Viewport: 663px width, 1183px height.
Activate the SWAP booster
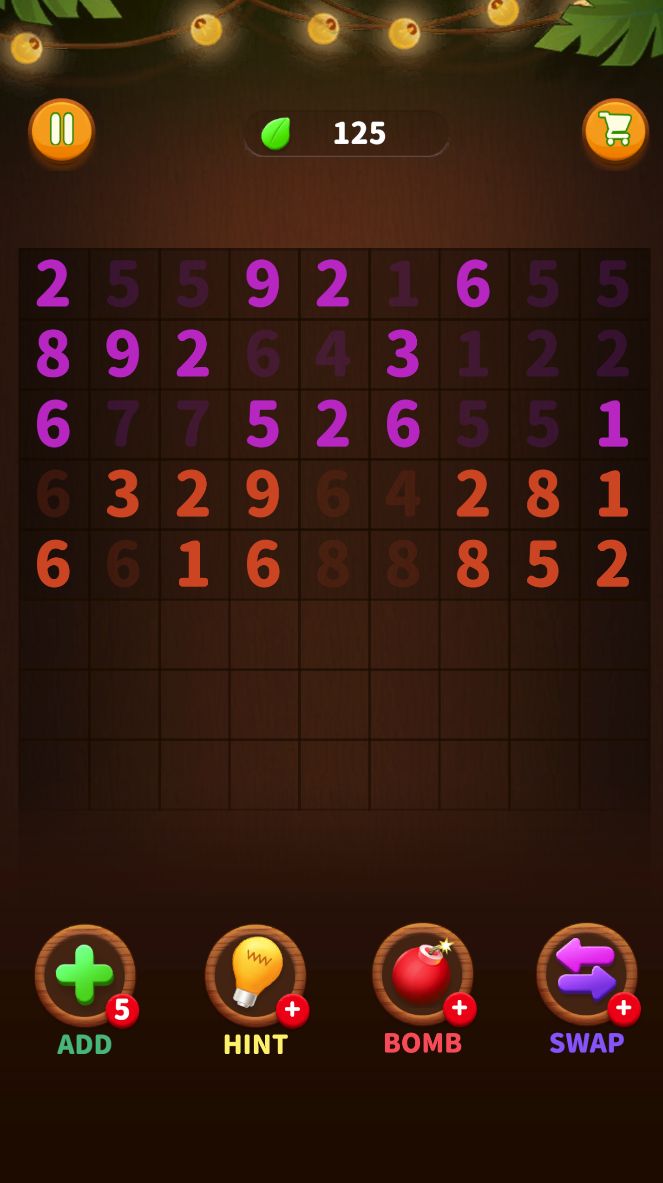coord(587,973)
